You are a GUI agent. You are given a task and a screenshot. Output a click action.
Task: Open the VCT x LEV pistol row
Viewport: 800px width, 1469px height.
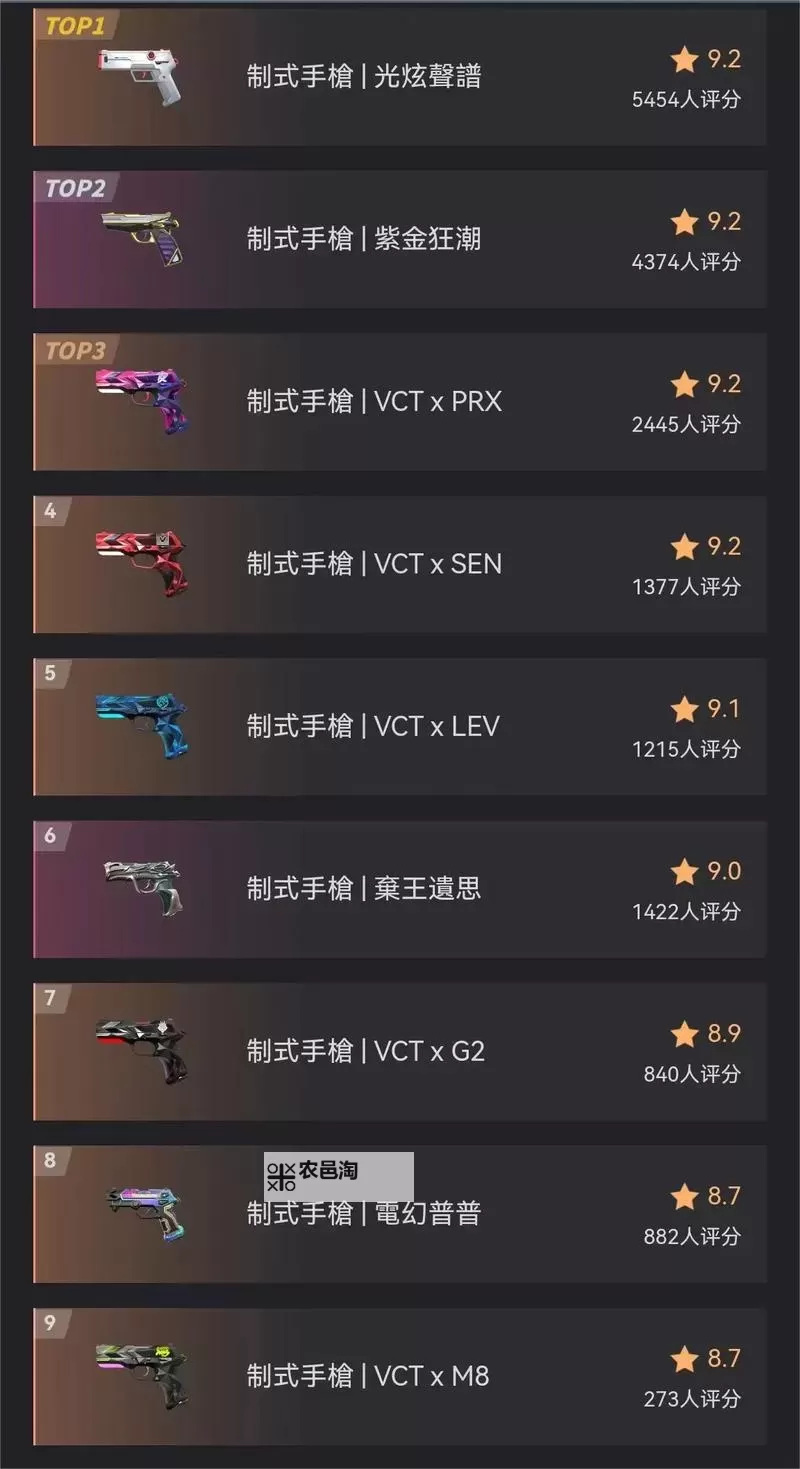click(400, 726)
